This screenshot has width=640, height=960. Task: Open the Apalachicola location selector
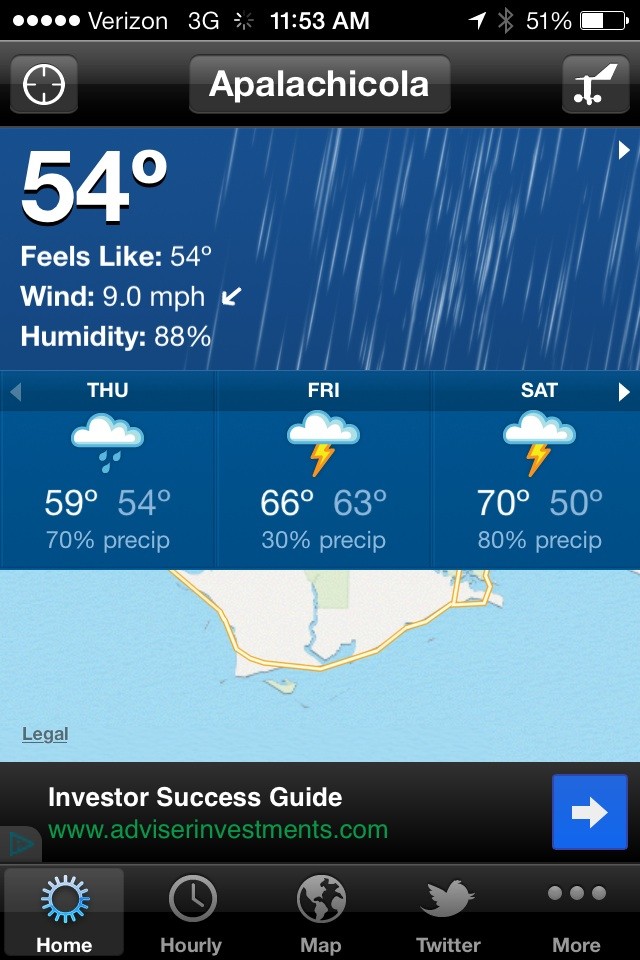point(319,85)
